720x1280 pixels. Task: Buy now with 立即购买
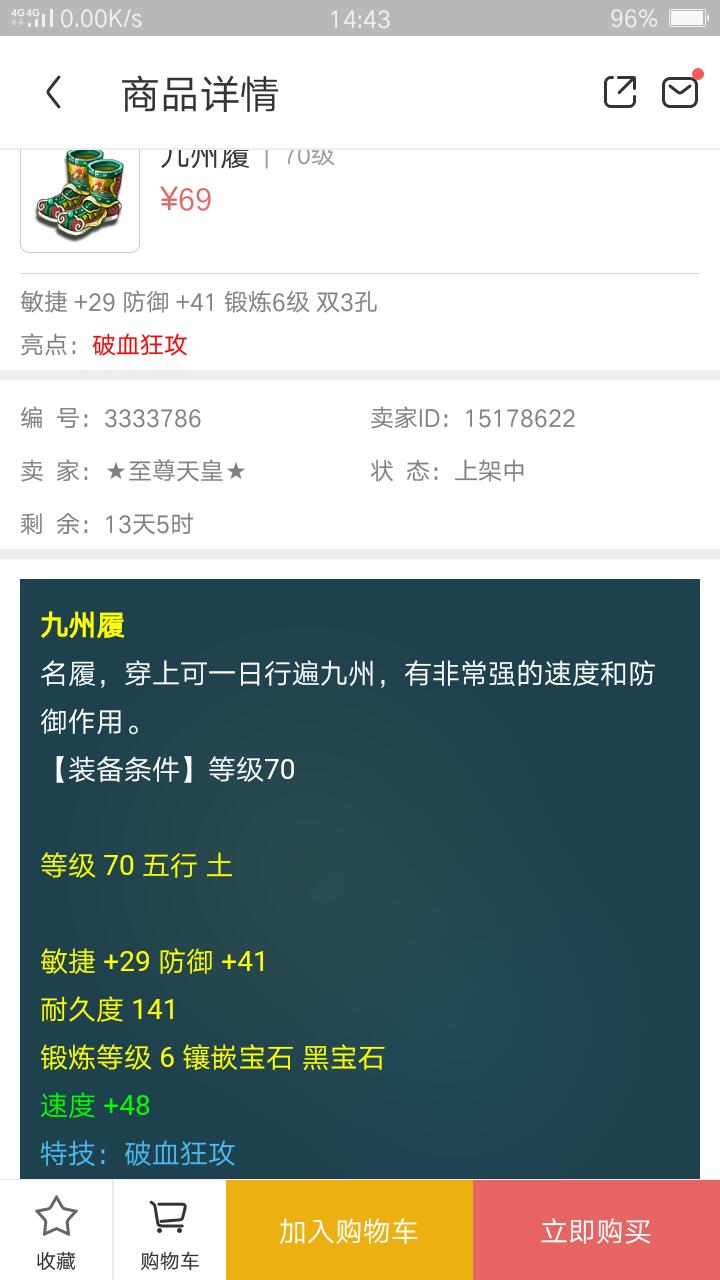point(596,1231)
